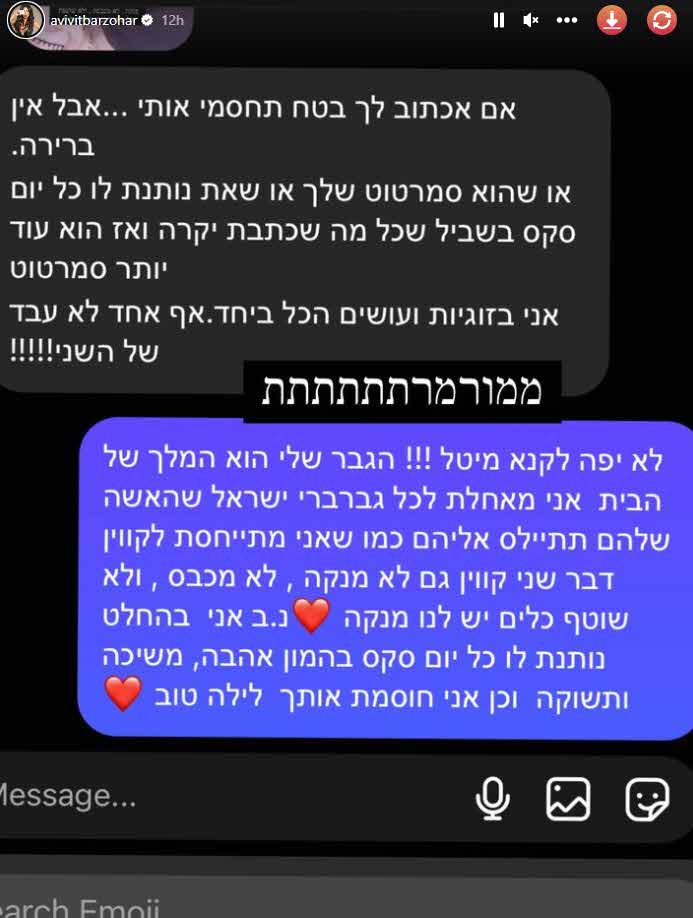The height and width of the screenshot is (918, 693).
Task: Open the three-dot story options menu
Action: [x=566, y=20]
